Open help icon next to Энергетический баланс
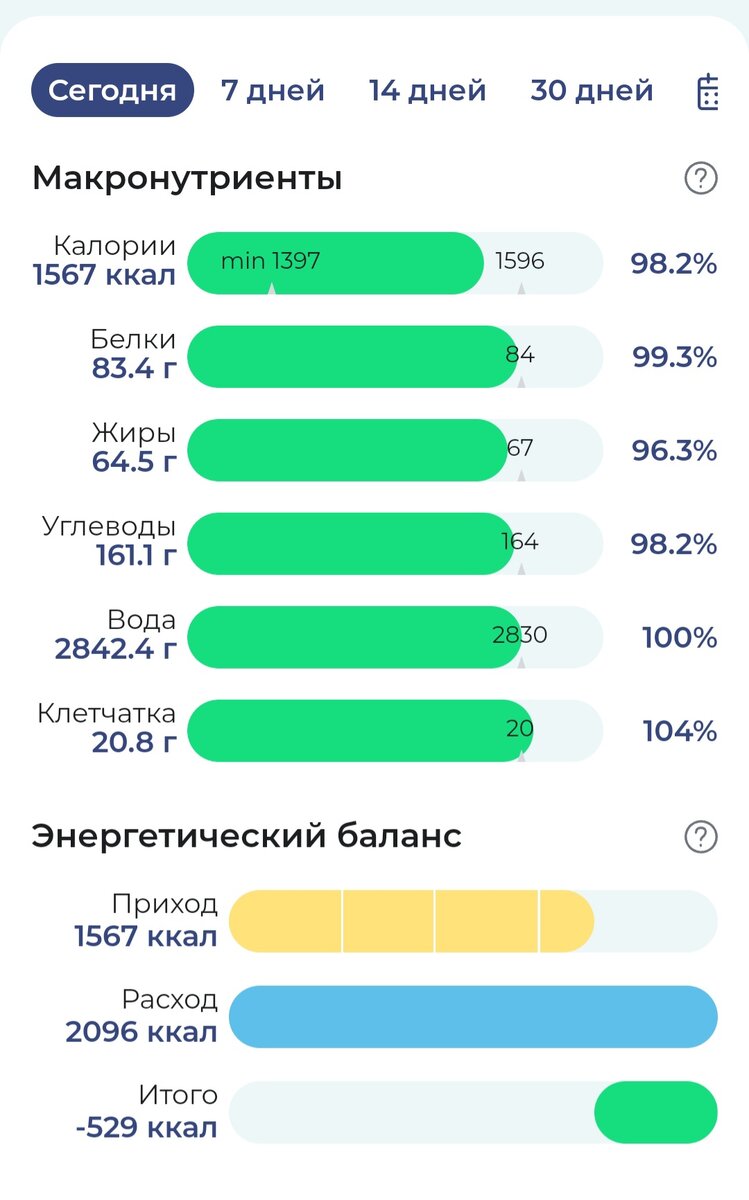The height and width of the screenshot is (1200, 749). tap(700, 834)
